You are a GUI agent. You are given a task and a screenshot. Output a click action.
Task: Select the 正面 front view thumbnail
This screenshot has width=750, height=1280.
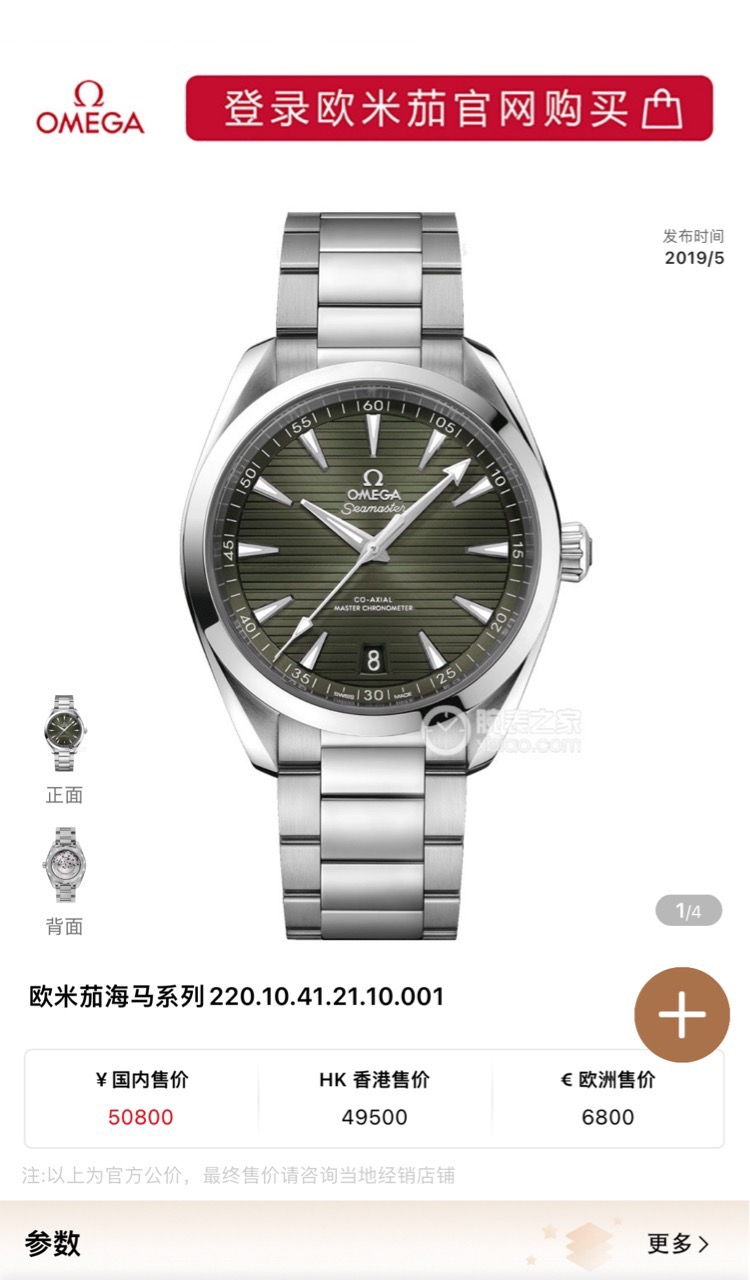(x=64, y=734)
